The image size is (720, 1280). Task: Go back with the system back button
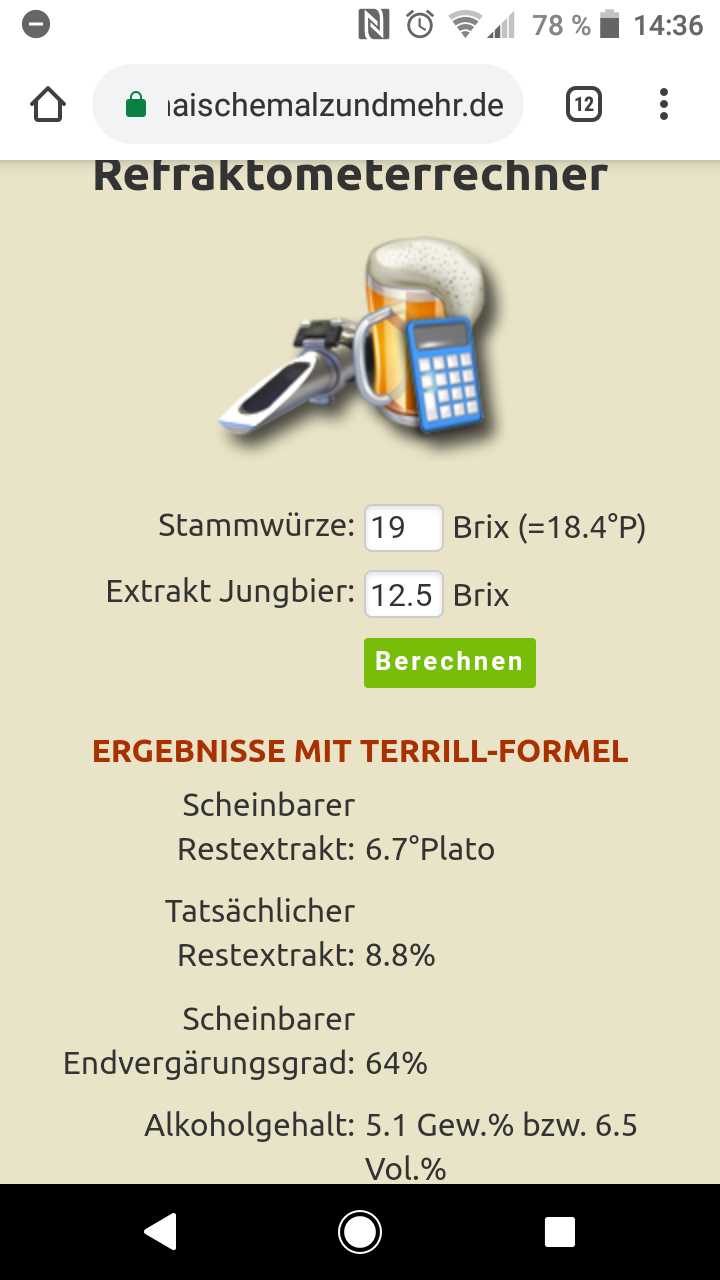pyautogui.click(x=160, y=1232)
